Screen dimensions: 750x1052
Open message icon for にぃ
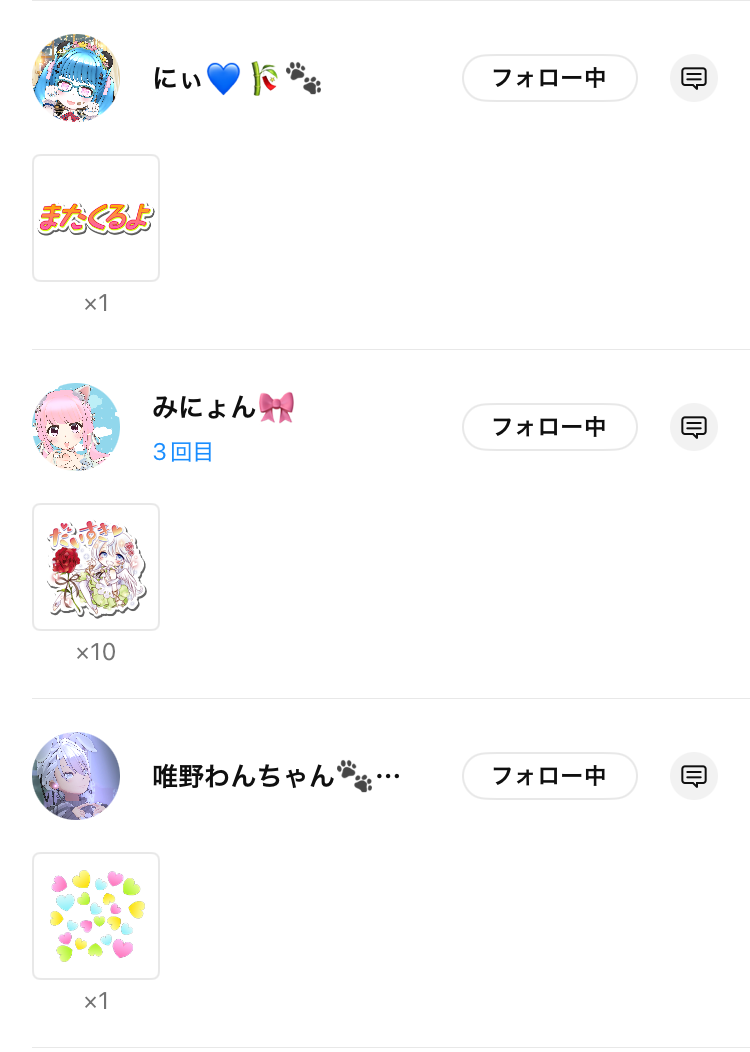694,78
